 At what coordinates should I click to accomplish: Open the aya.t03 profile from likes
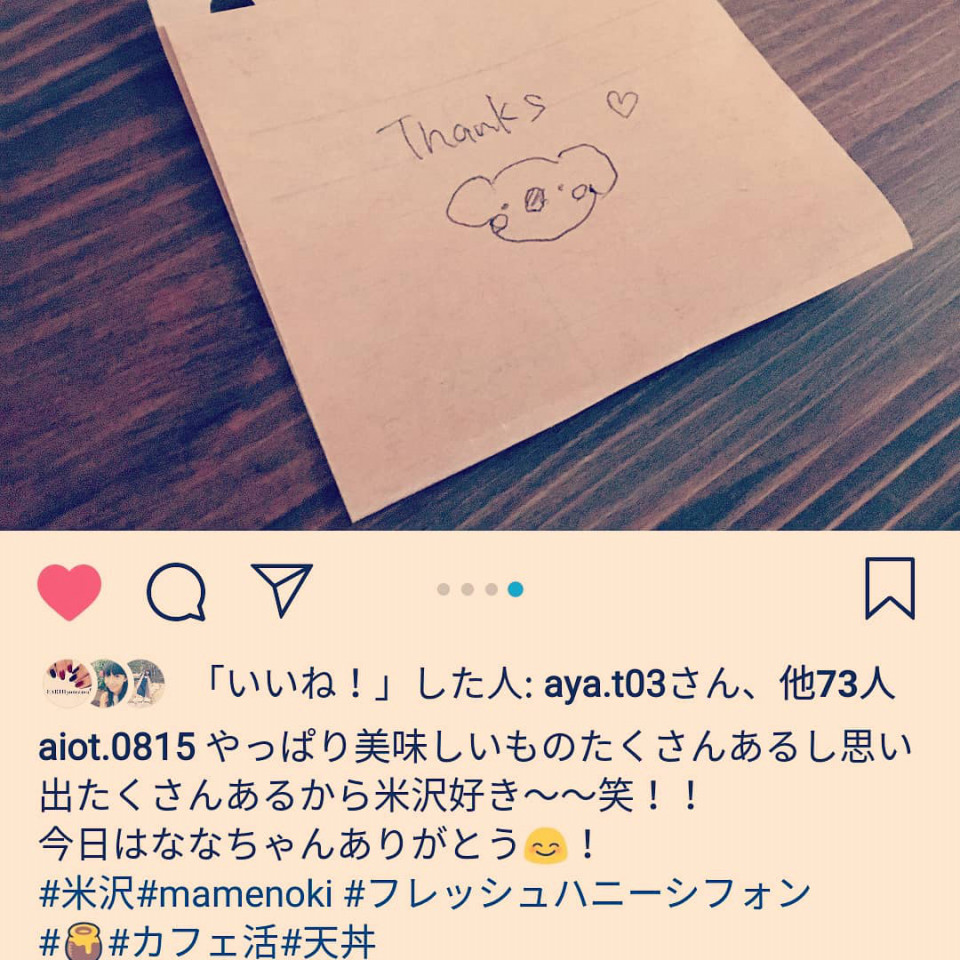(605, 685)
